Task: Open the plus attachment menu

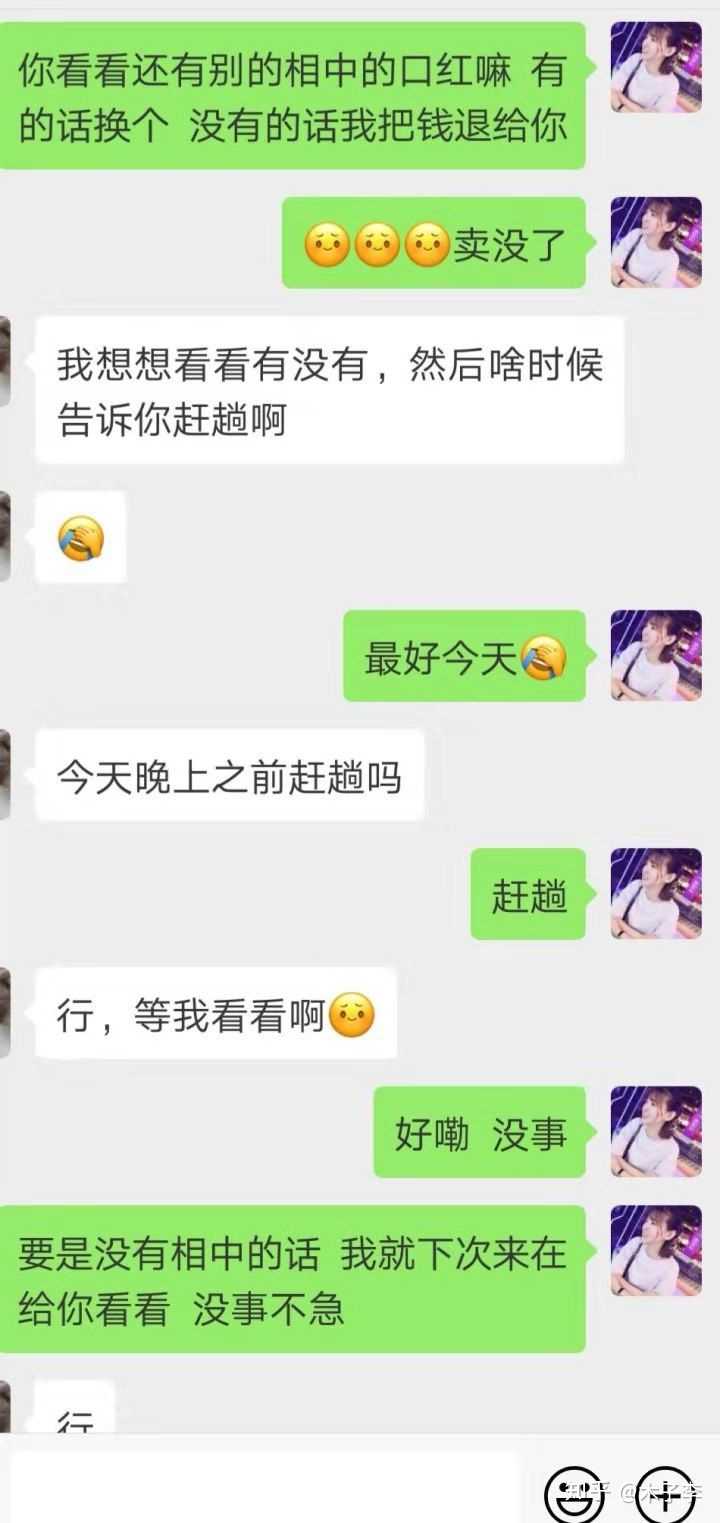Action: (x=665, y=1493)
